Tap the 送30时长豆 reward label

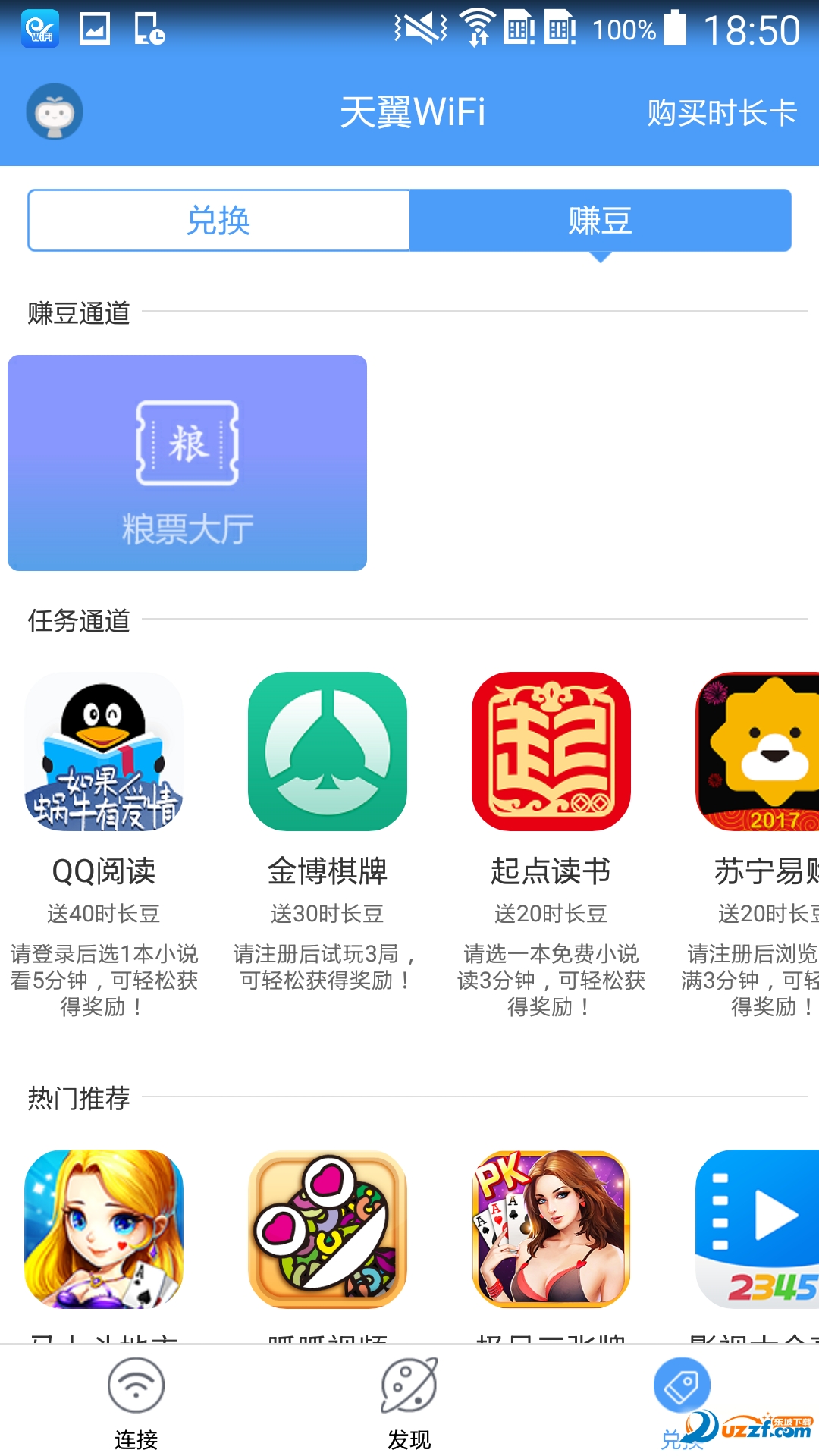click(x=328, y=914)
